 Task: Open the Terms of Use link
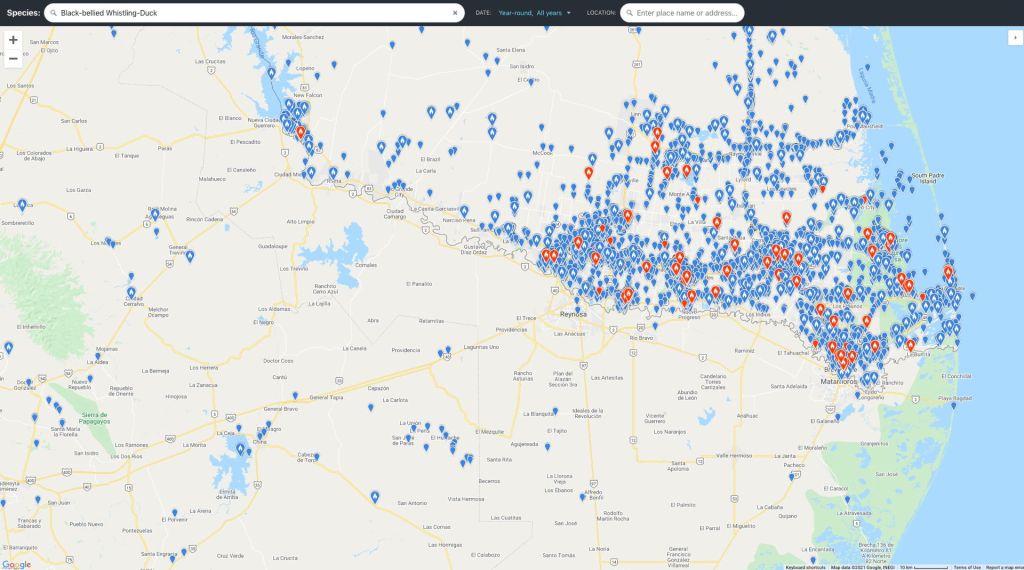coord(967,567)
